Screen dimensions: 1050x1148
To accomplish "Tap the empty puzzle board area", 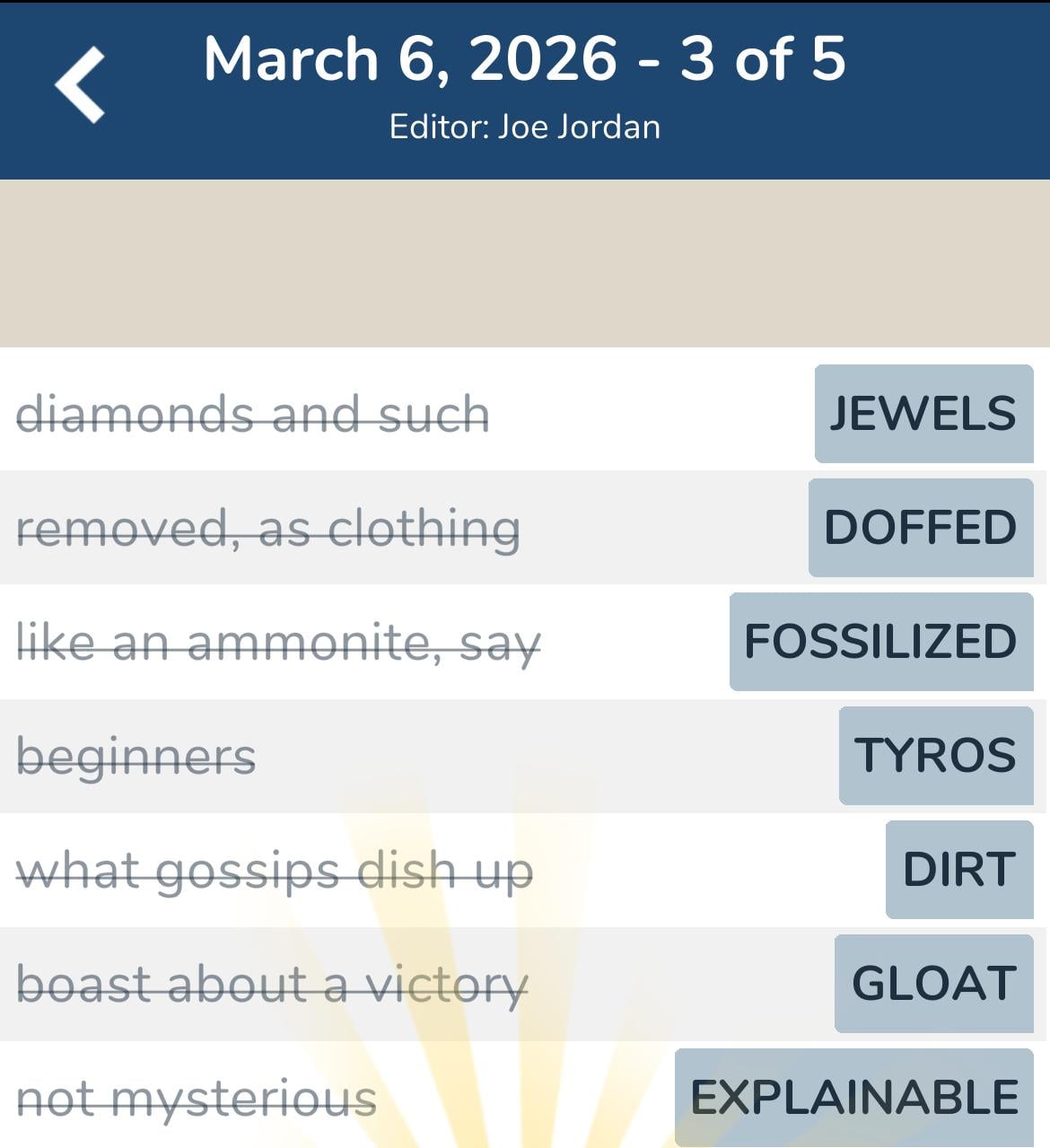I will (x=525, y=260).
